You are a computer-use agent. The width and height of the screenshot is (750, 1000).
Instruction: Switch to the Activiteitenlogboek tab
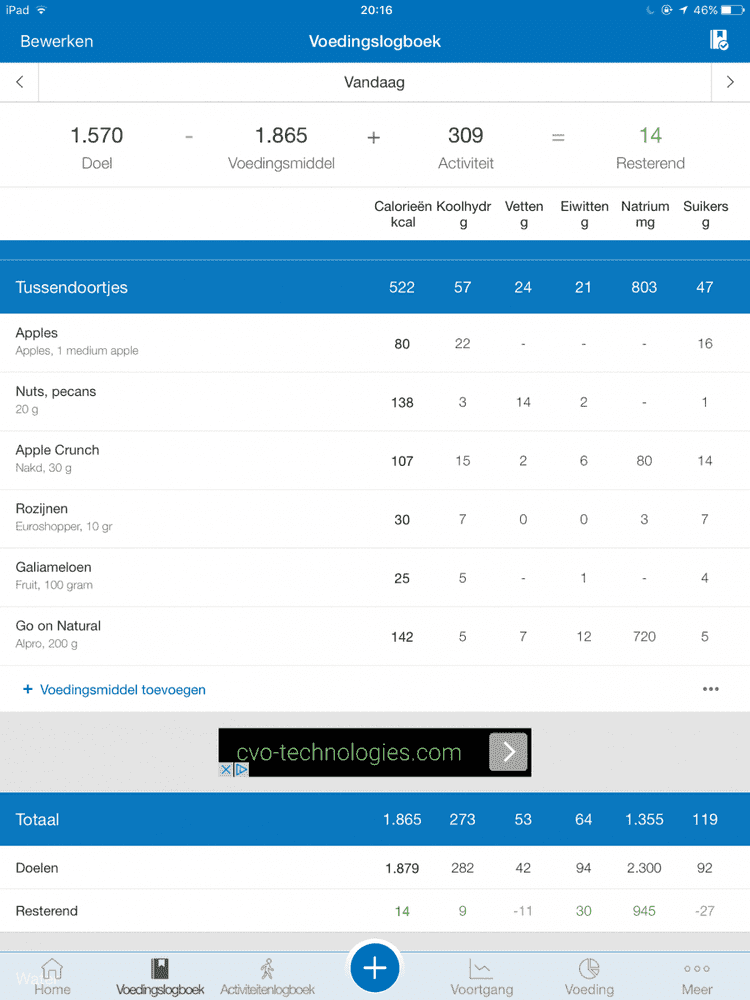pyautogui.click(x=267, y=977)
